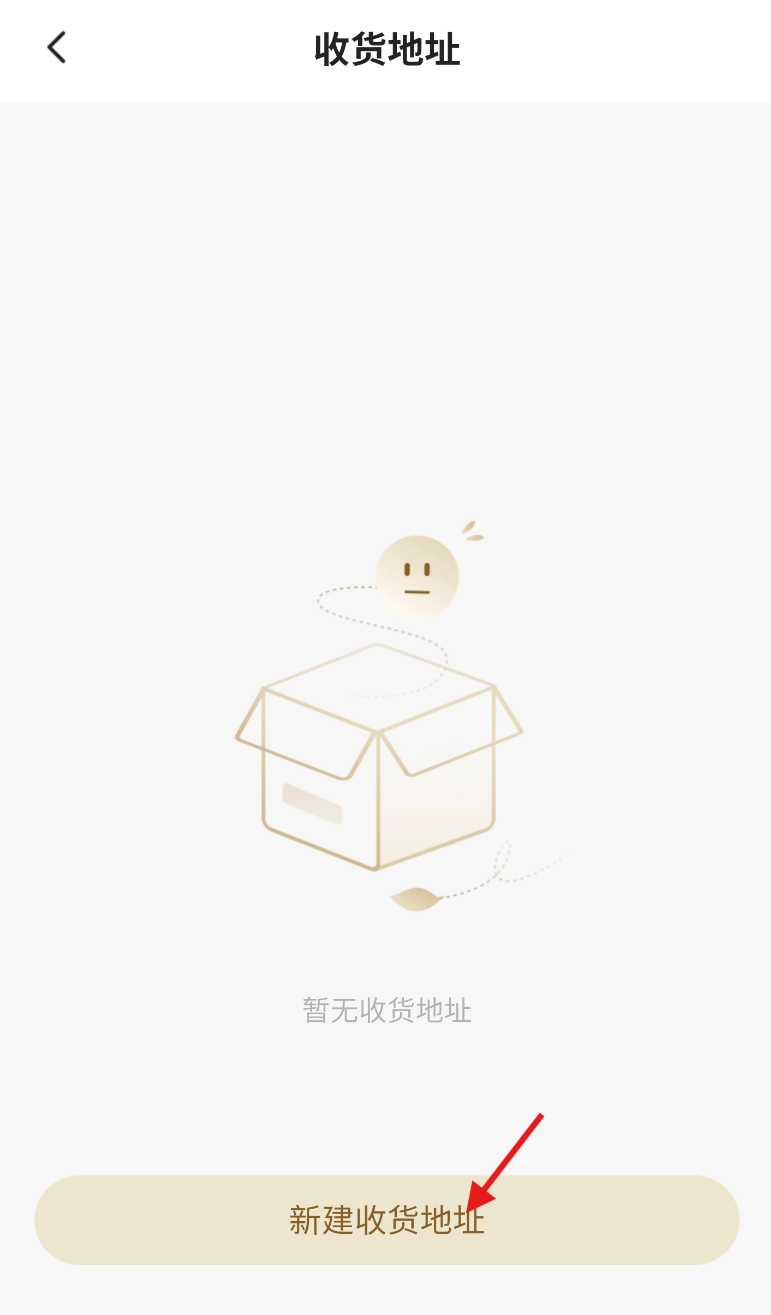
Task: Tap the 新建收货地址 button
Action: click(386, 1220)
